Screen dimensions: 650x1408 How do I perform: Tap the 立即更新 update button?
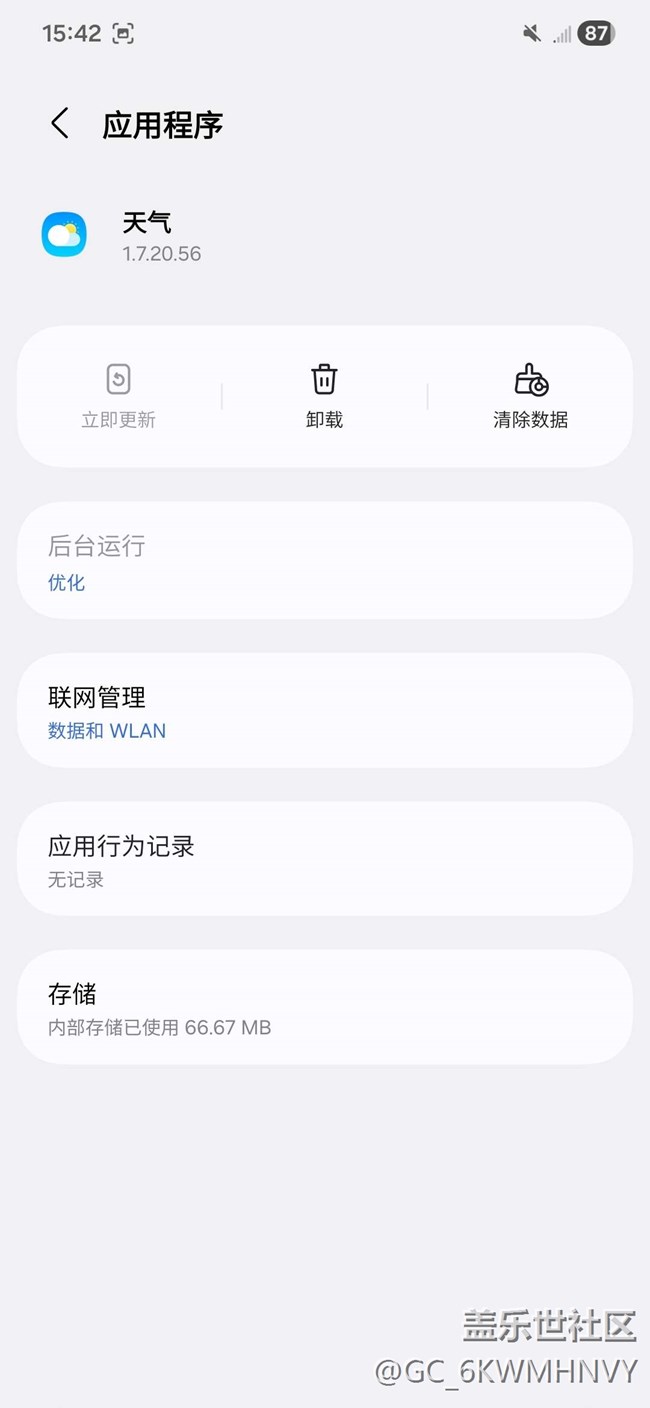coord(118,396)
